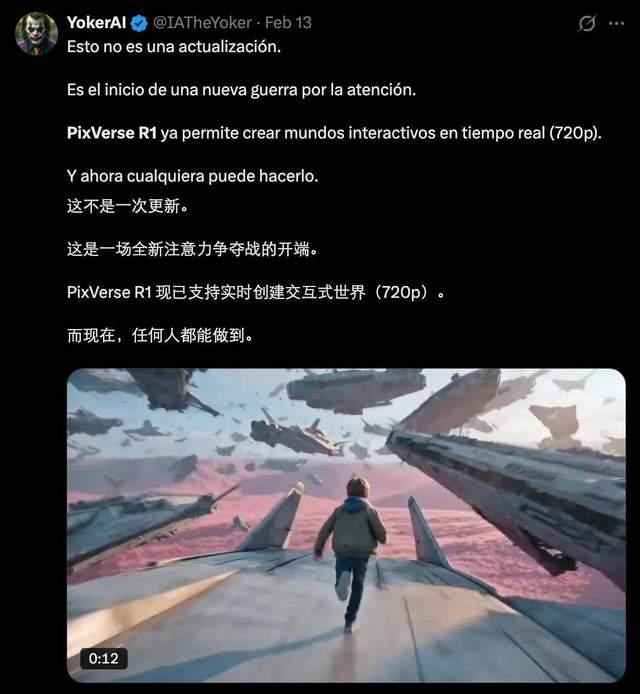
Task: Open the Feb 13 post timestamp
Action: [288, 23]
